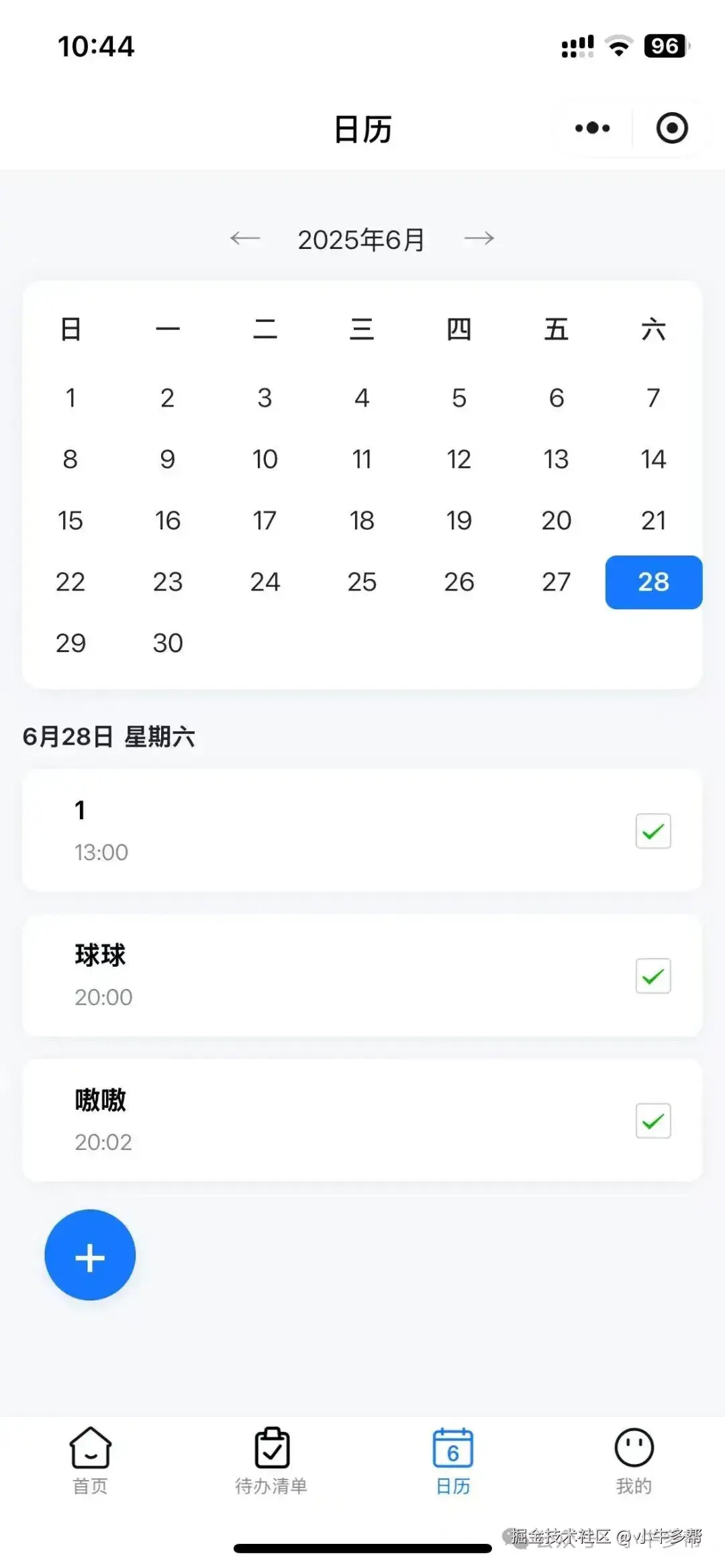This screenshot has height=1568, width=725.
Task: Open the 待办清单 checklist icon
Action: coord(271,1449)
